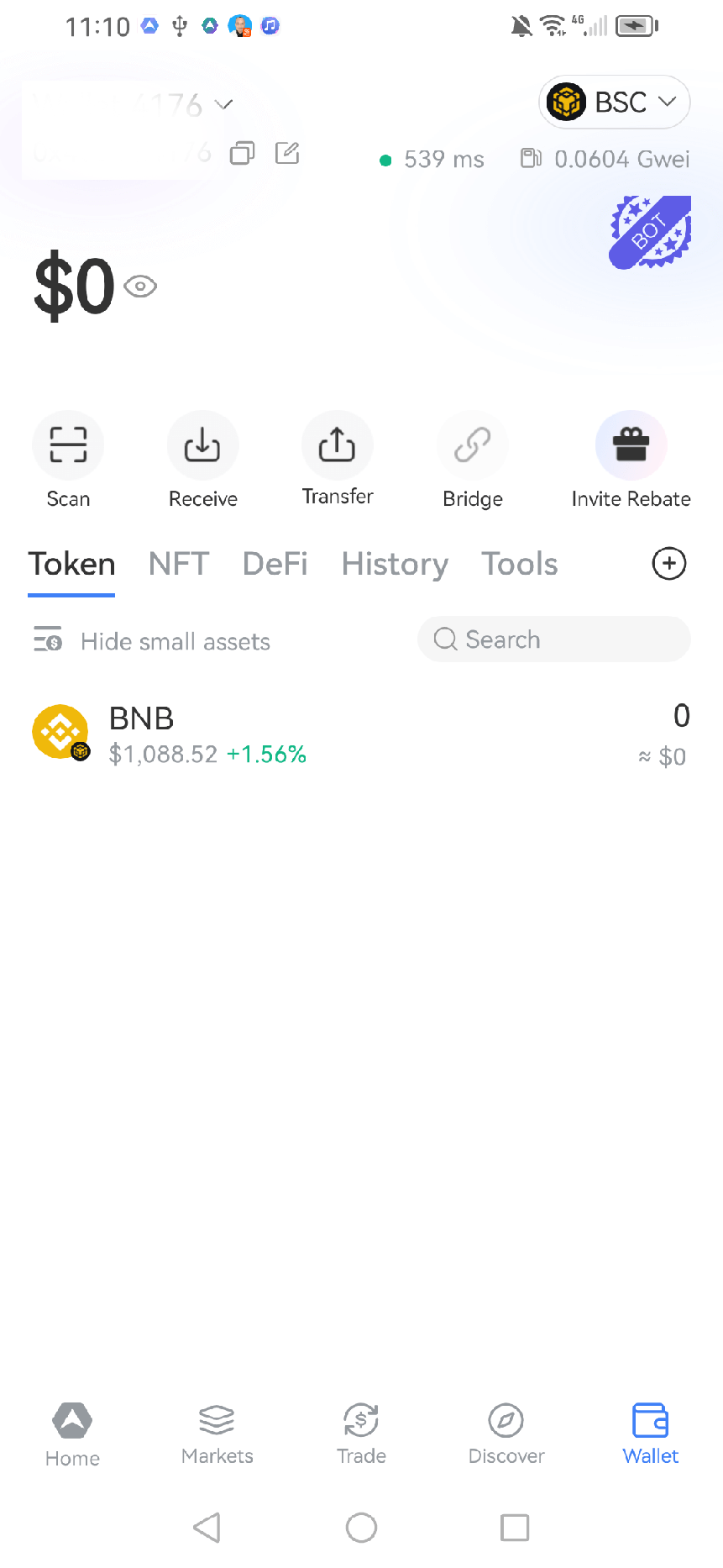723x1568 pixels.
Task: Edit the wallet name
Action: click(x=287, y=153)
